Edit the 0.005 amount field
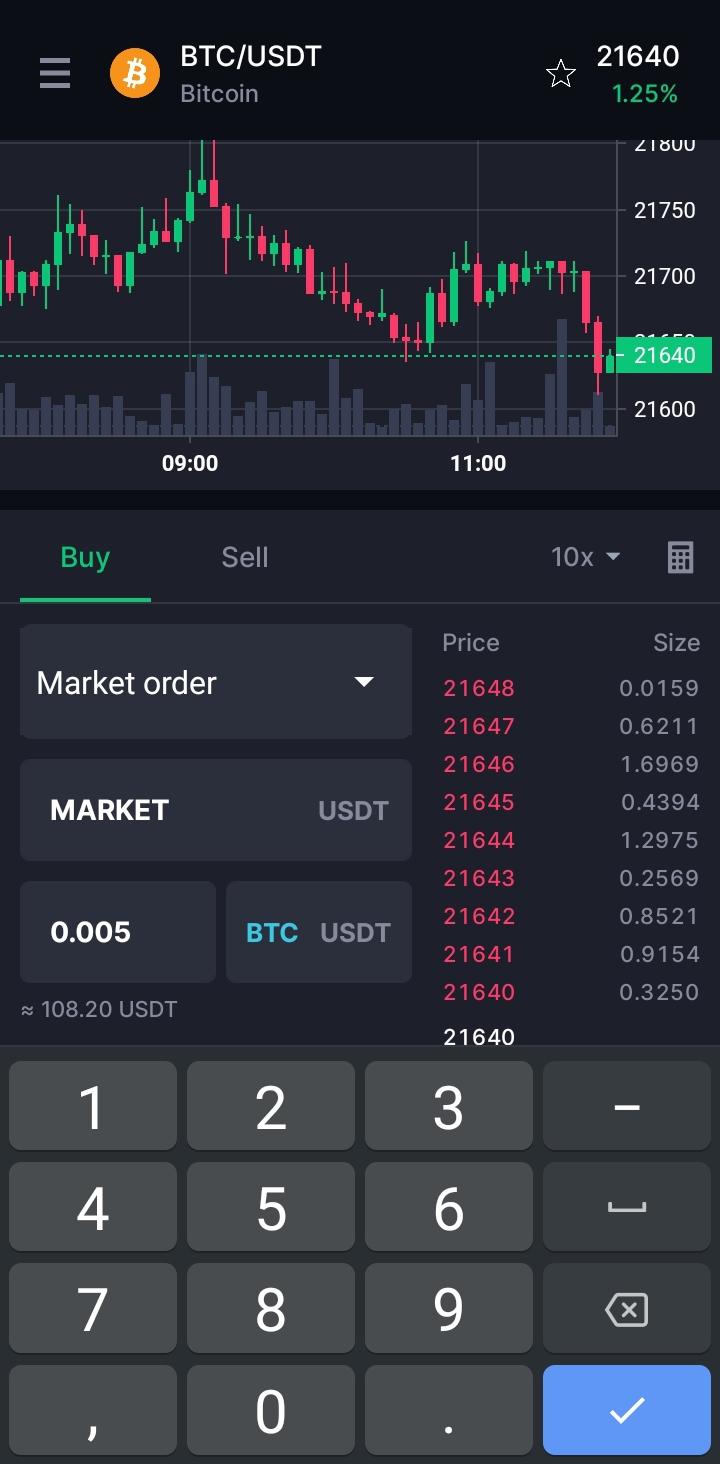720x1464 pixels. (x=118, y=932)
